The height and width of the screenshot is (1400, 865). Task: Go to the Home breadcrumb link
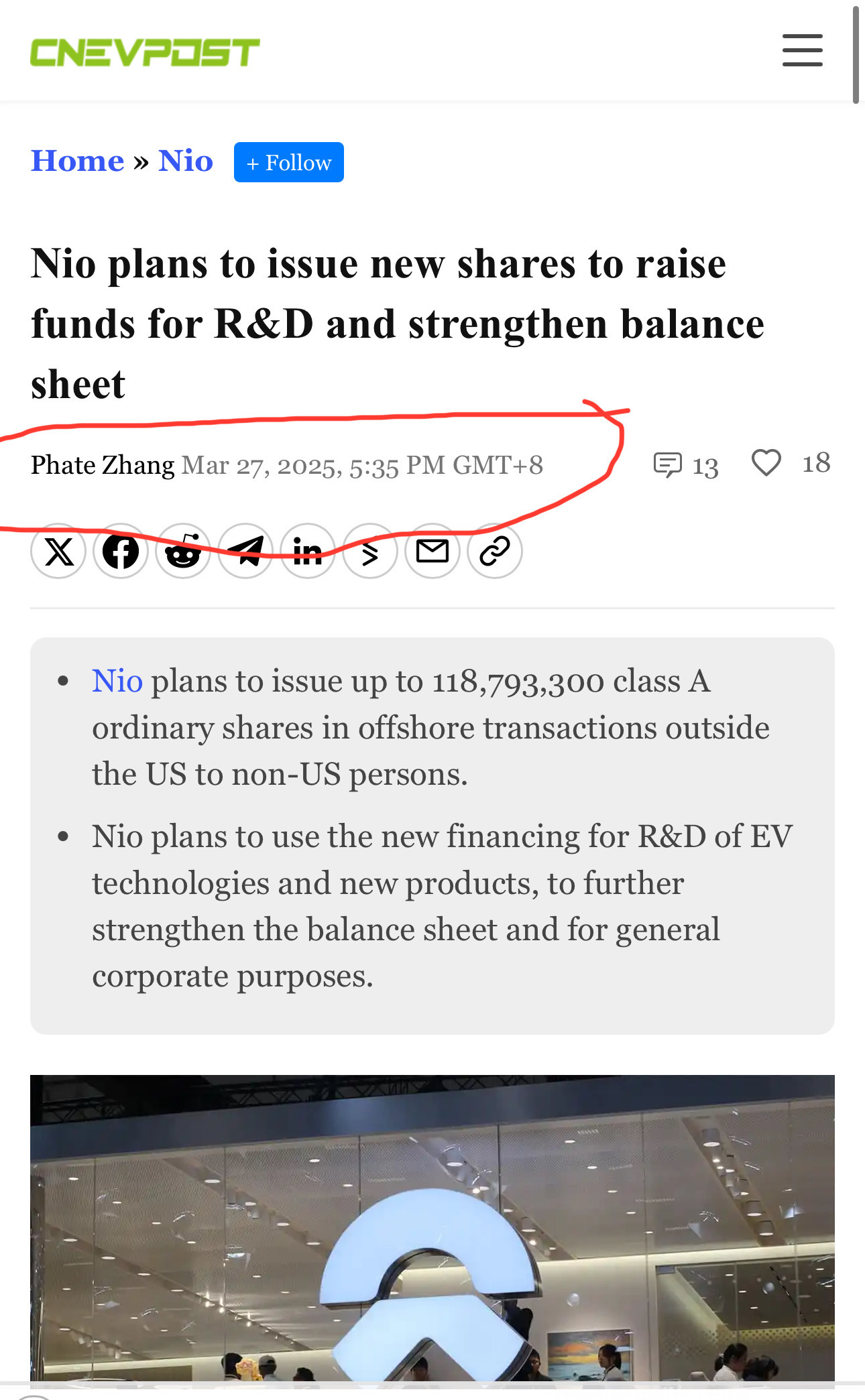[x=78, y=161]
